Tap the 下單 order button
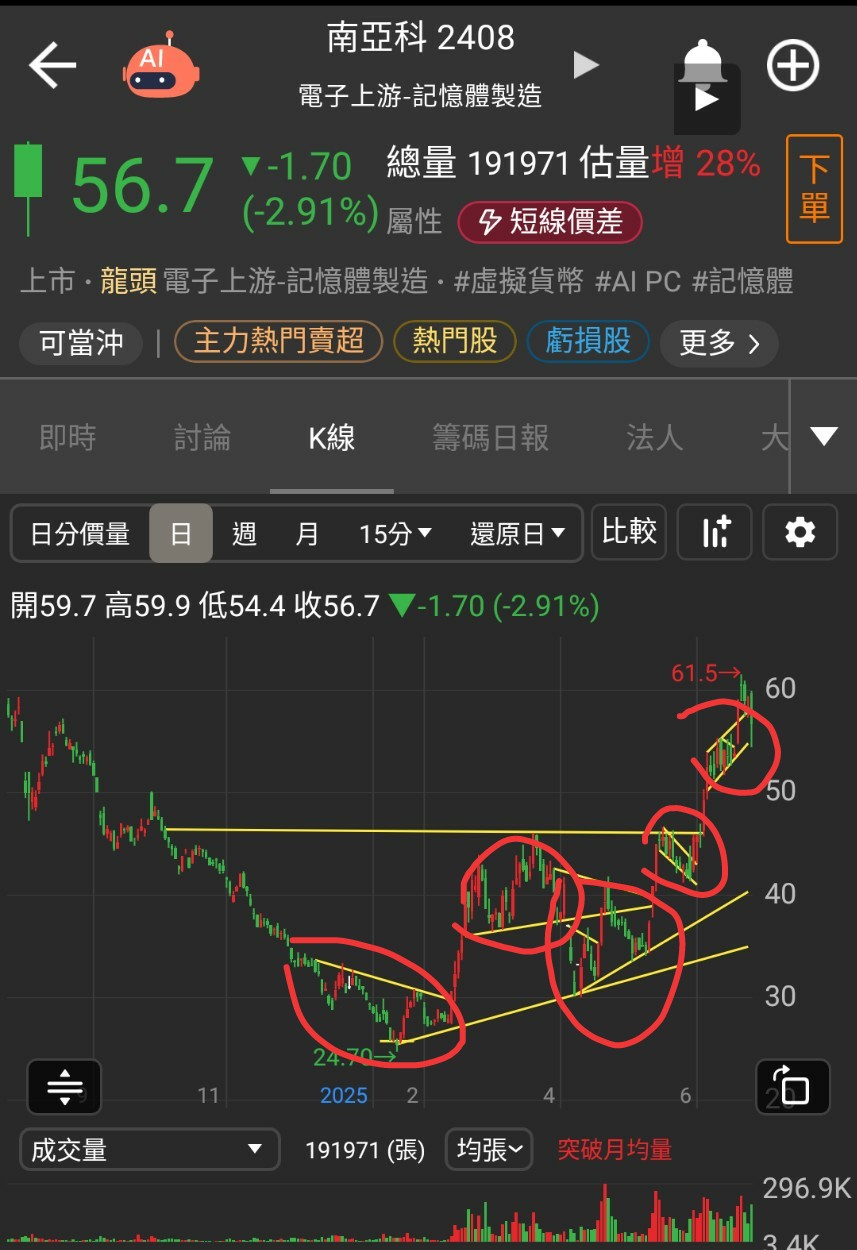 [814, 189]
